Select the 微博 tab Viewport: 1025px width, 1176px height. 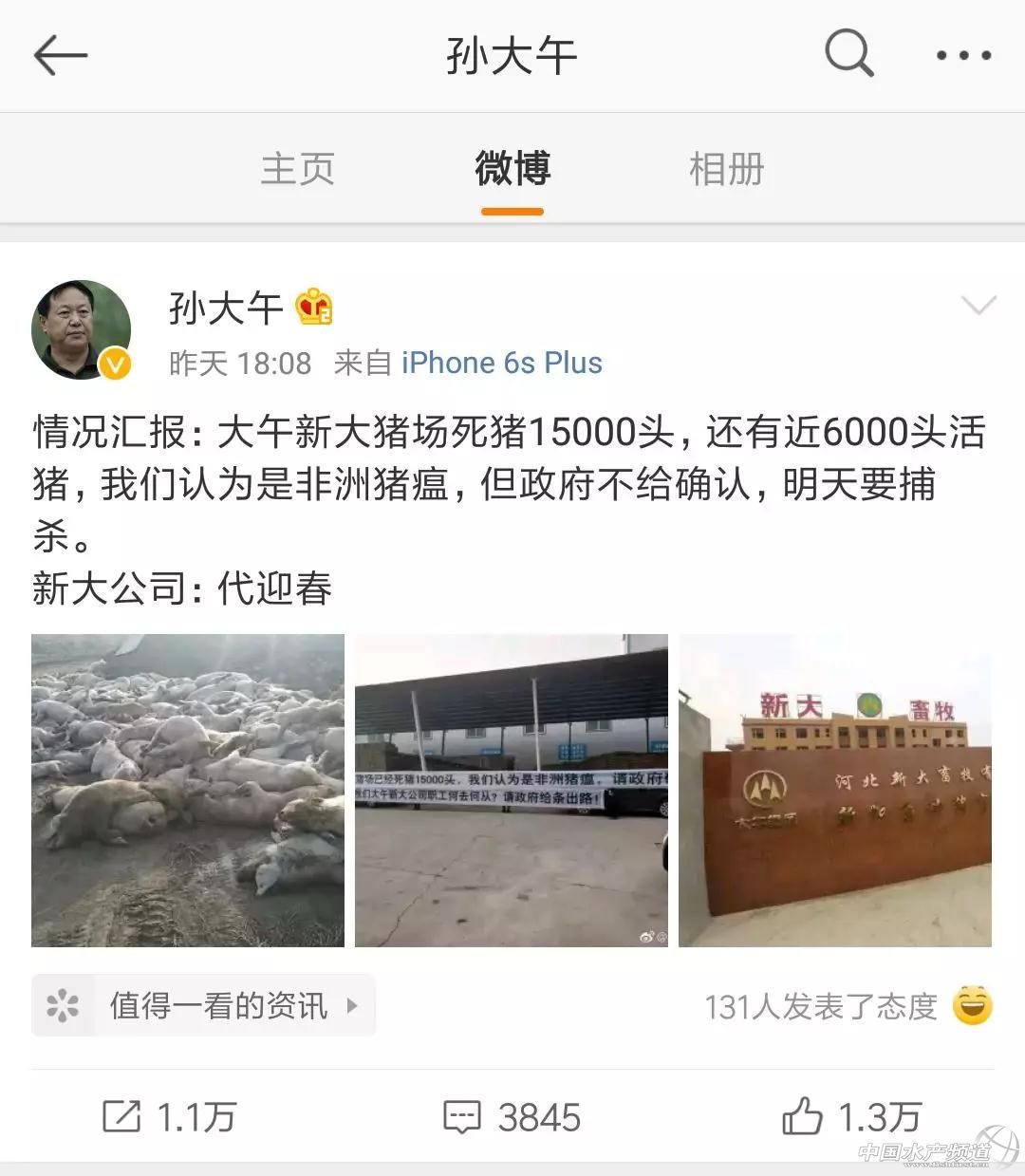pyautogui.click(x=512, y=169)
